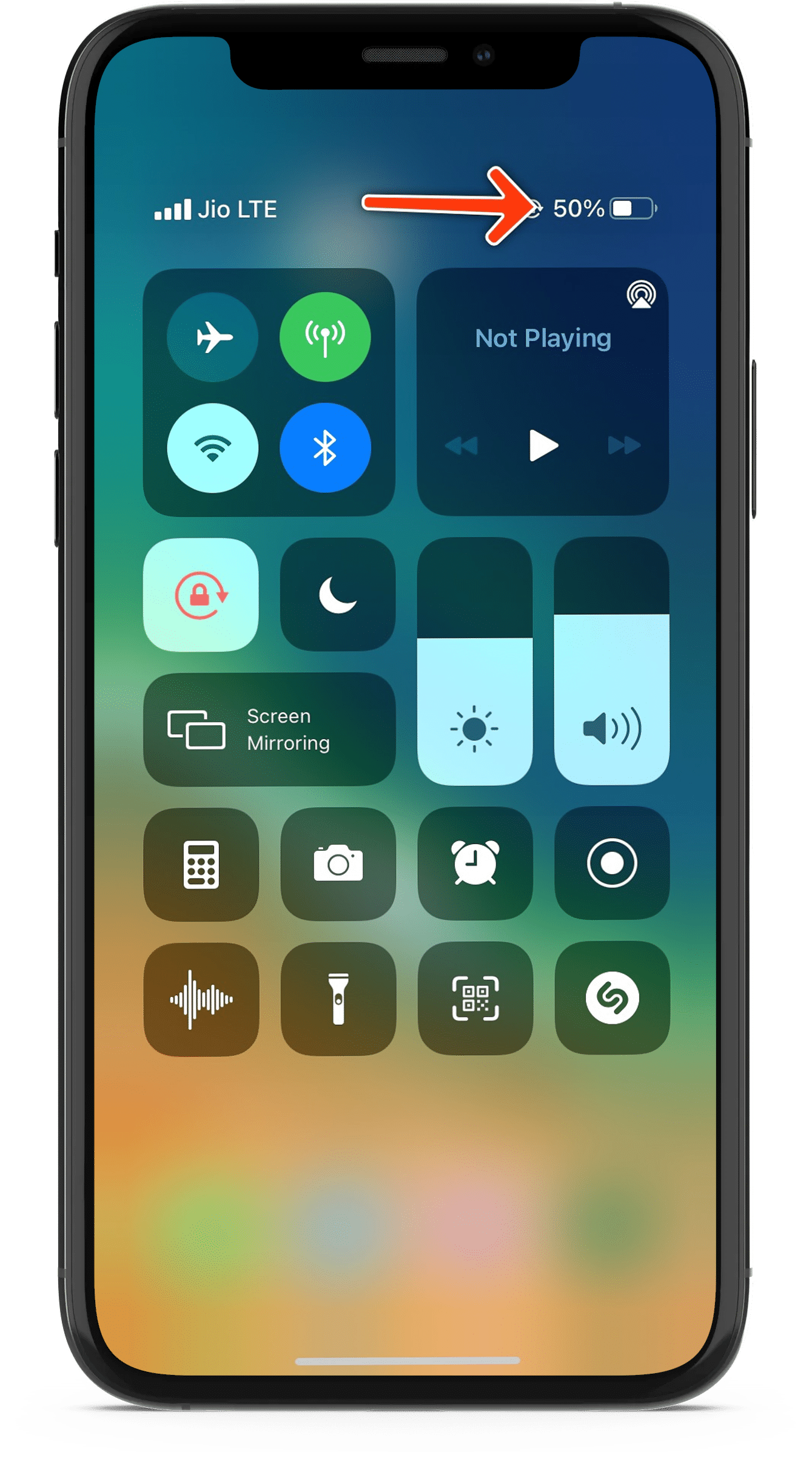Skip to the next track
The image size is (812, 1466).
pos(624,445)
